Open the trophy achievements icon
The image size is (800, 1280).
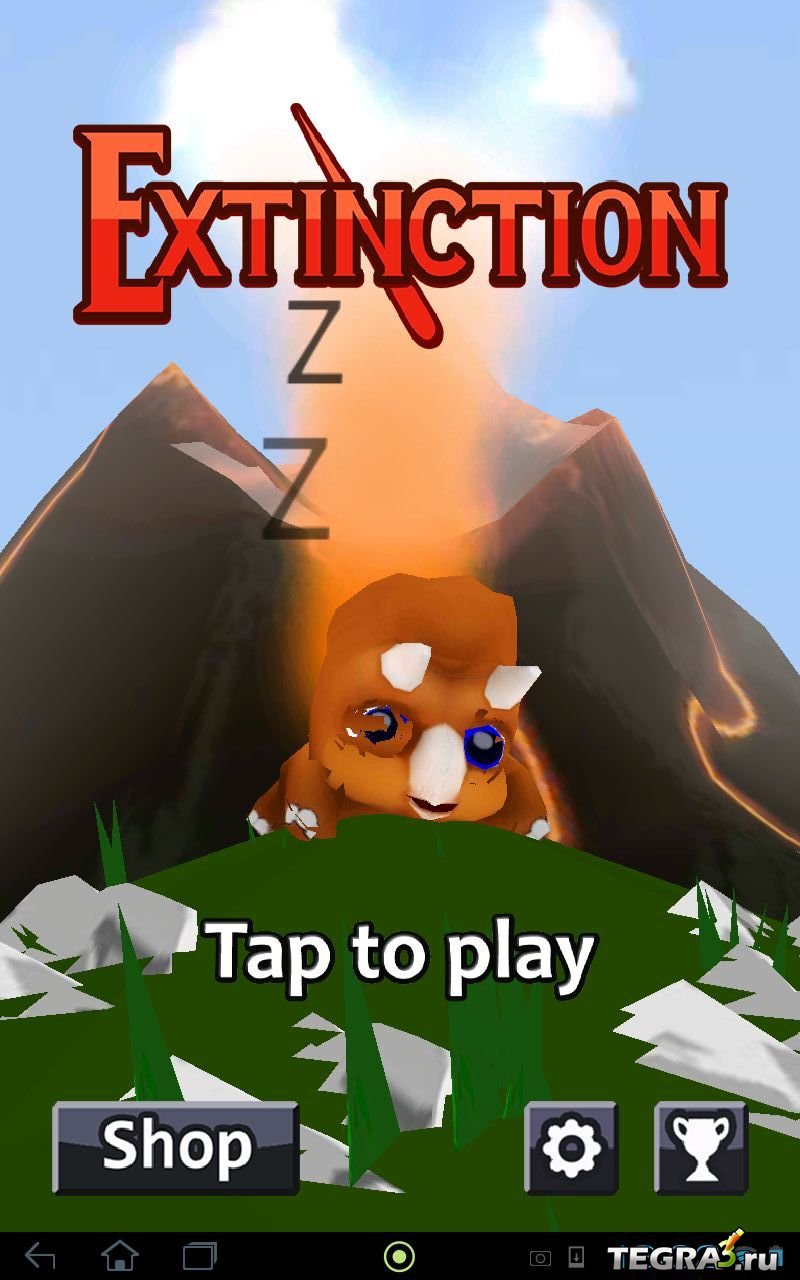[700, 1148]
